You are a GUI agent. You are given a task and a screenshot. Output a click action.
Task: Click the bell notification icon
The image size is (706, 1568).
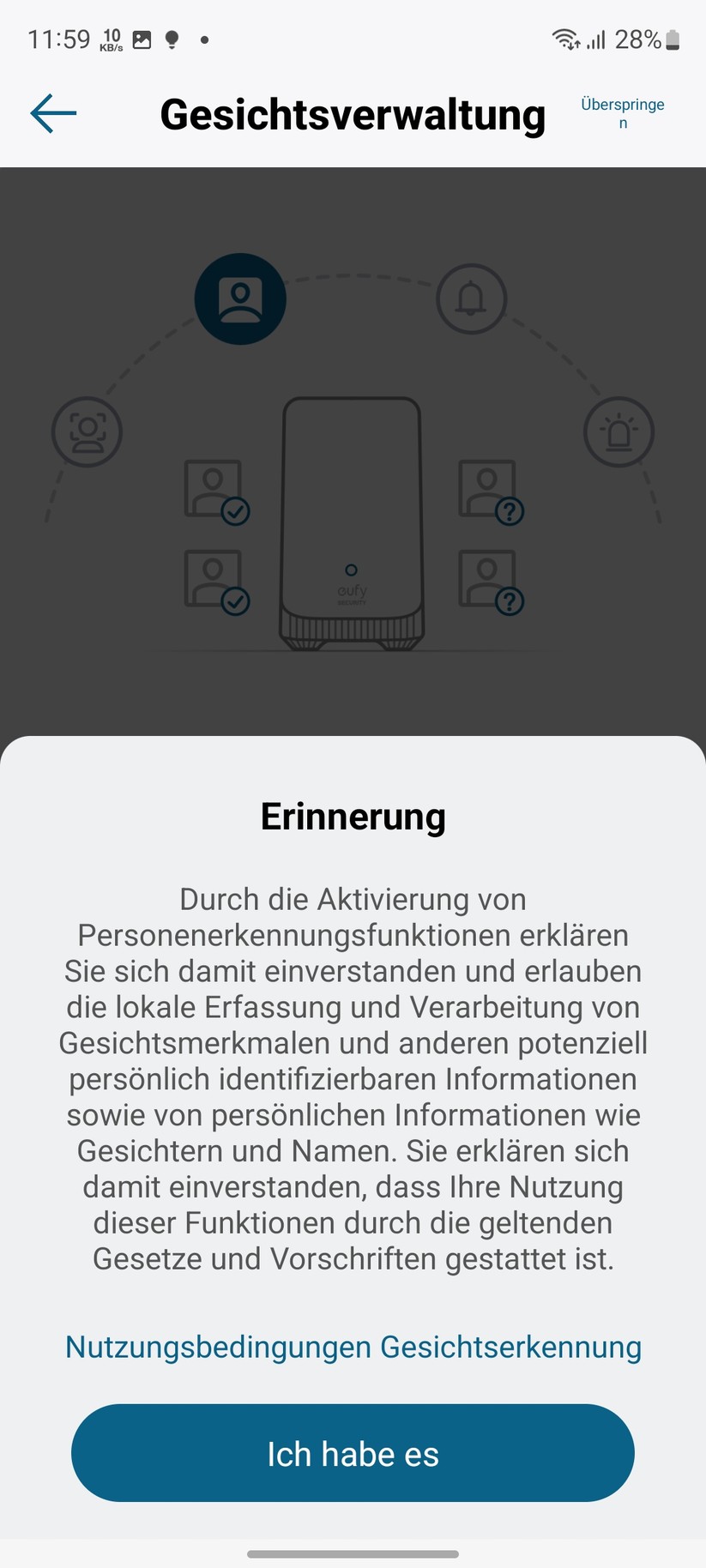click(x=472, y=299)
